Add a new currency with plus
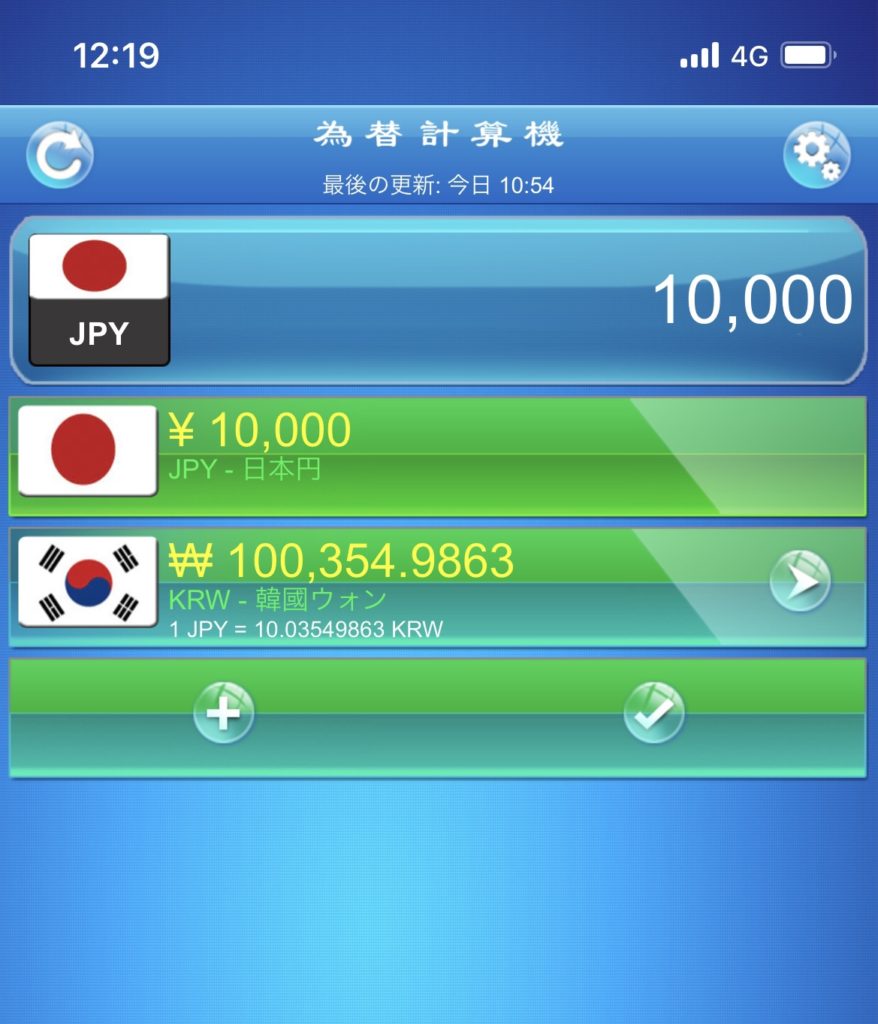 pyautogui.click(x=223, y=713)
